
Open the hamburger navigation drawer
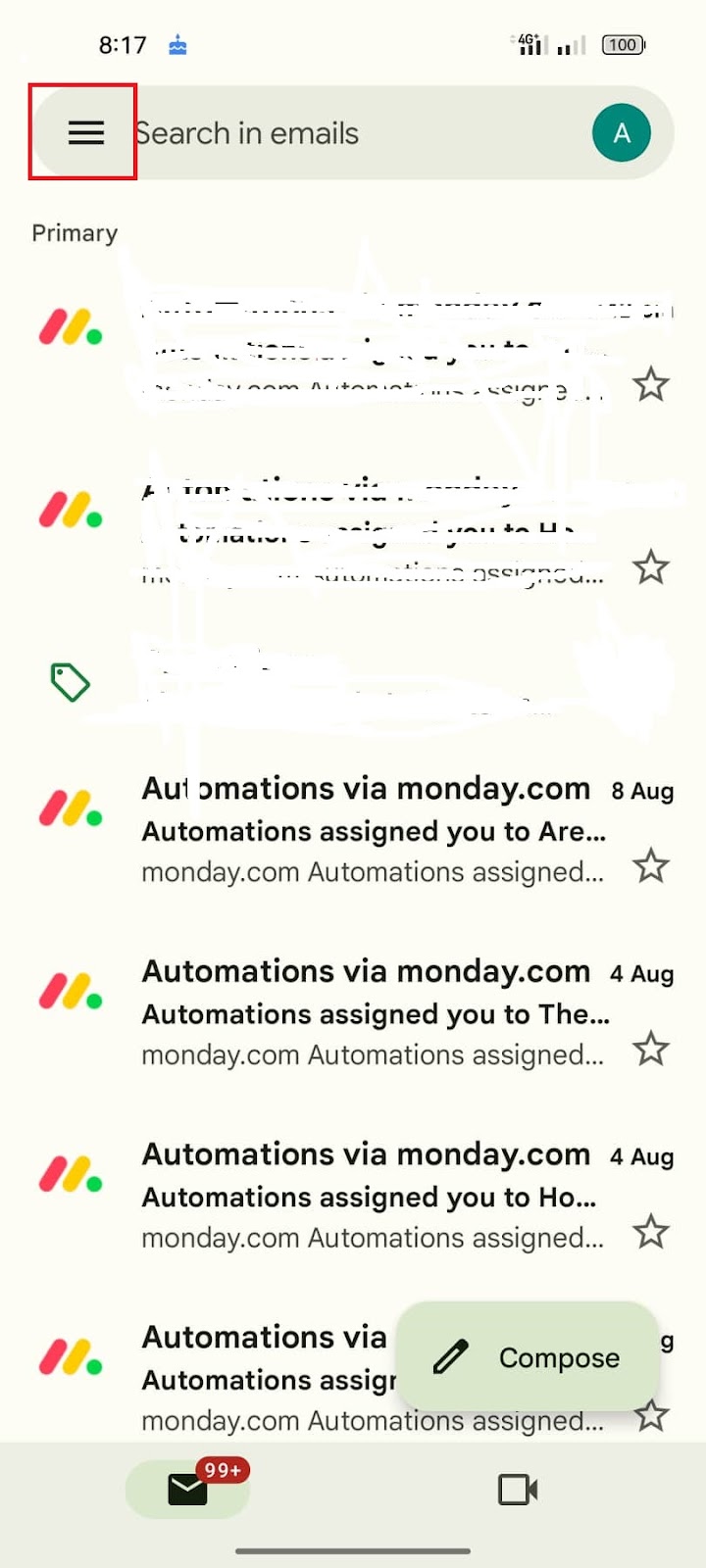(85, 132)
